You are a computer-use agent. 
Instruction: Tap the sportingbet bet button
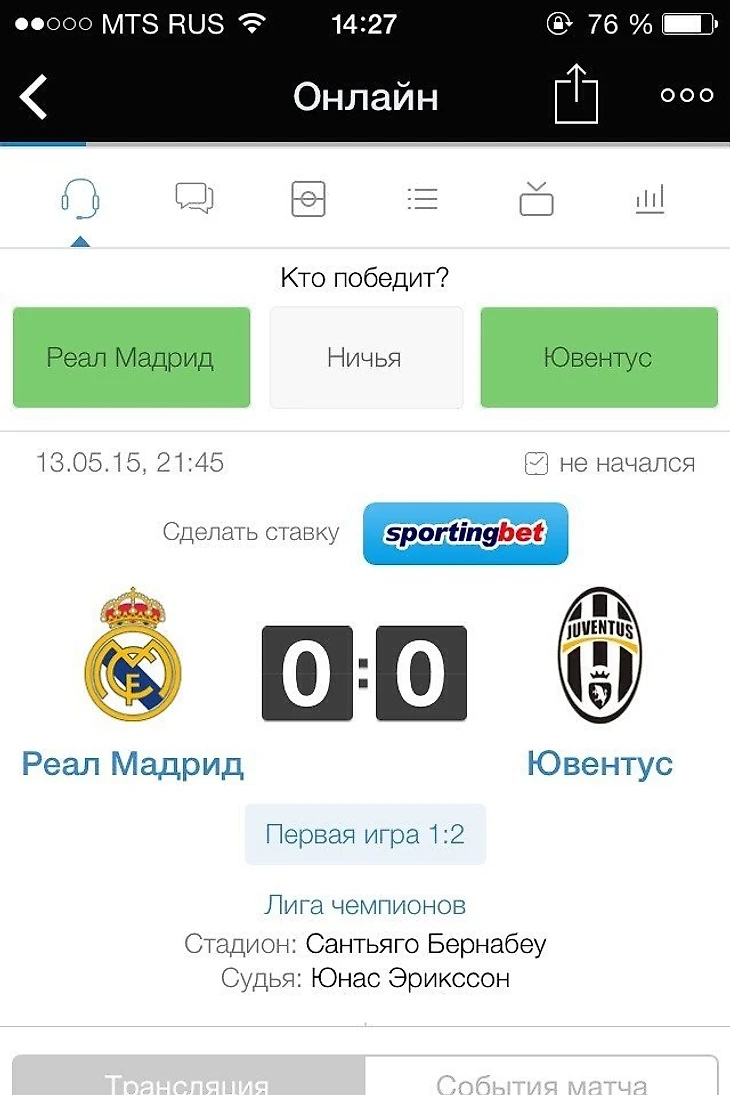click(465, 533)
